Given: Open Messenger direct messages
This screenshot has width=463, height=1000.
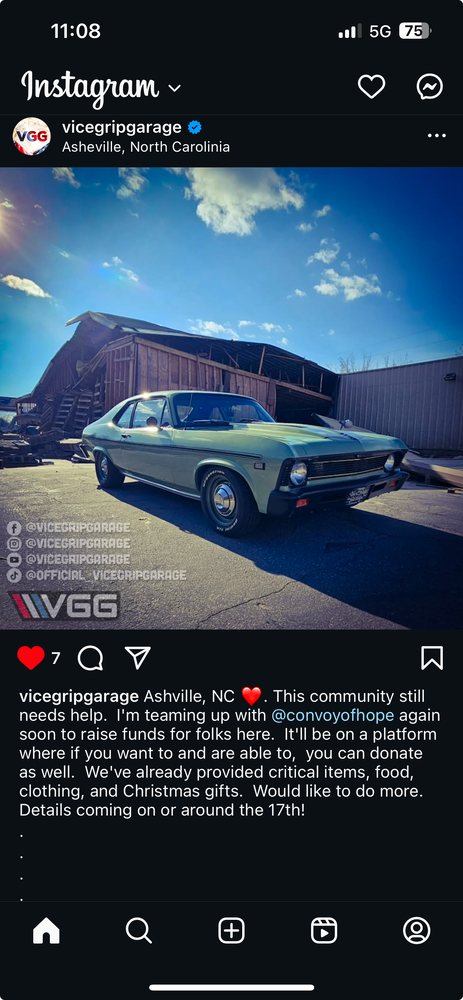Looking at the screenshot, I should pyautogui.click(x=430, y=87).
